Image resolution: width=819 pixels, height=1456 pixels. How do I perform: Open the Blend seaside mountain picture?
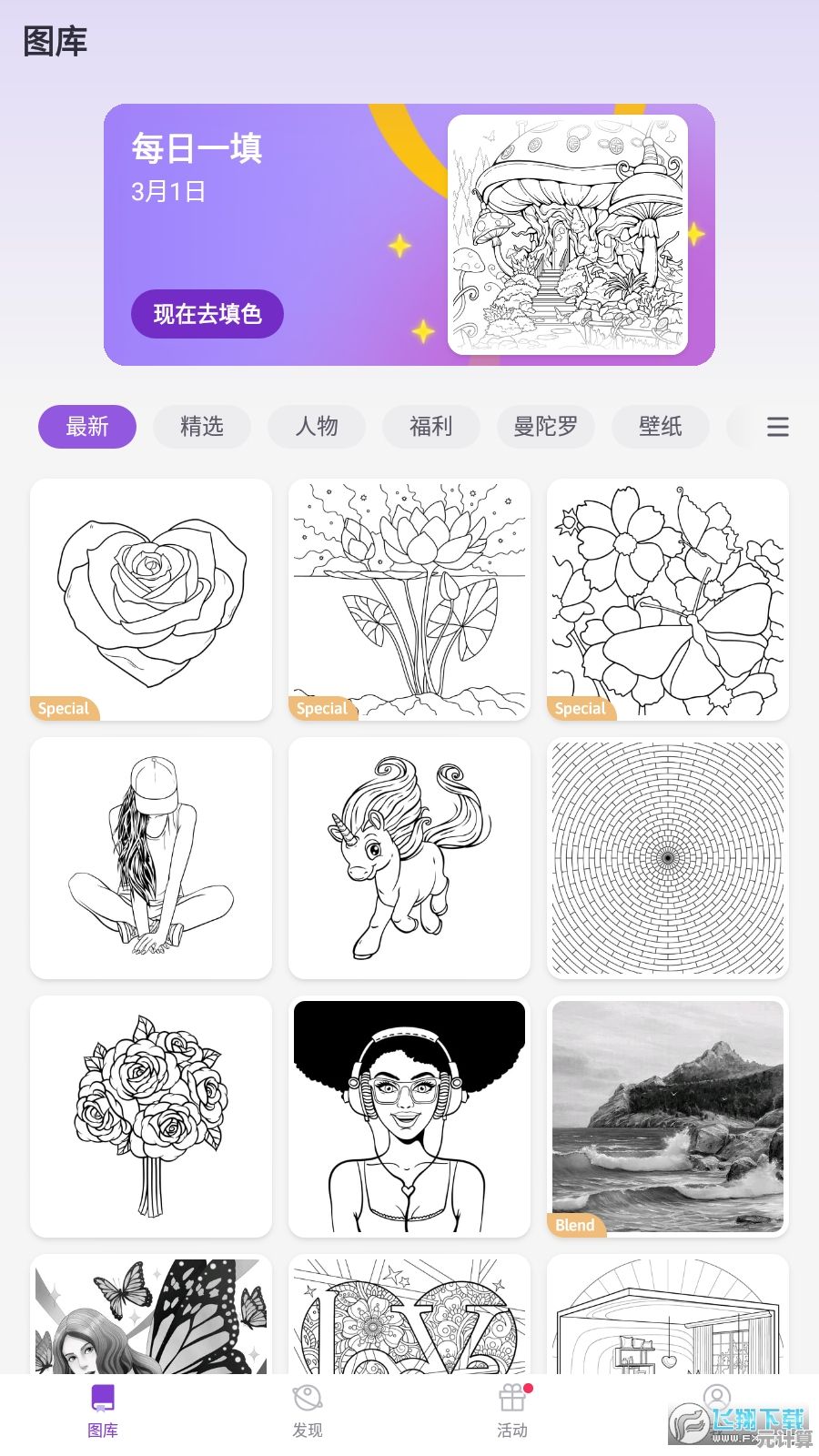click(668, 1117)
